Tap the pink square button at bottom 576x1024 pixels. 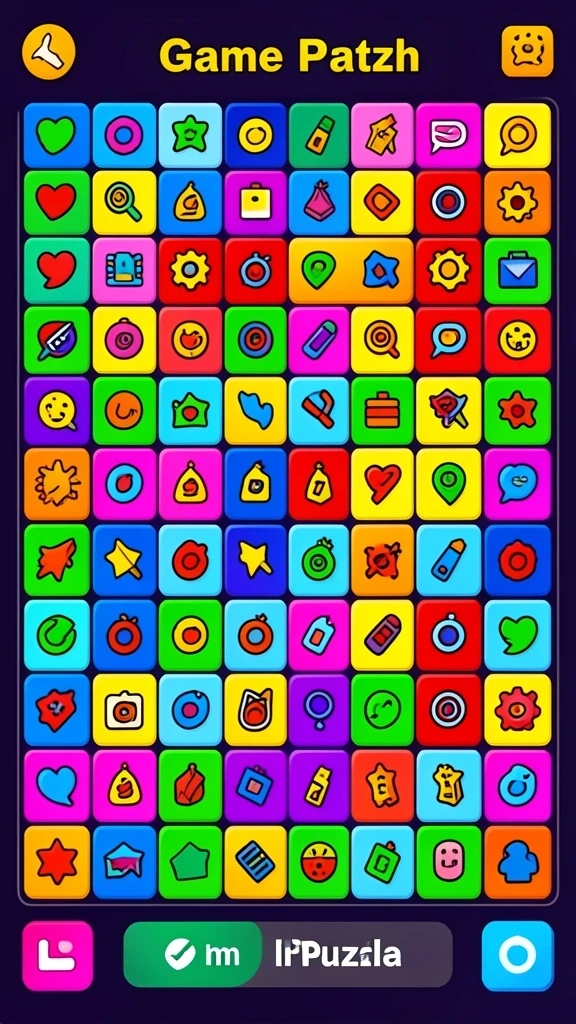(x=57, y=955)
